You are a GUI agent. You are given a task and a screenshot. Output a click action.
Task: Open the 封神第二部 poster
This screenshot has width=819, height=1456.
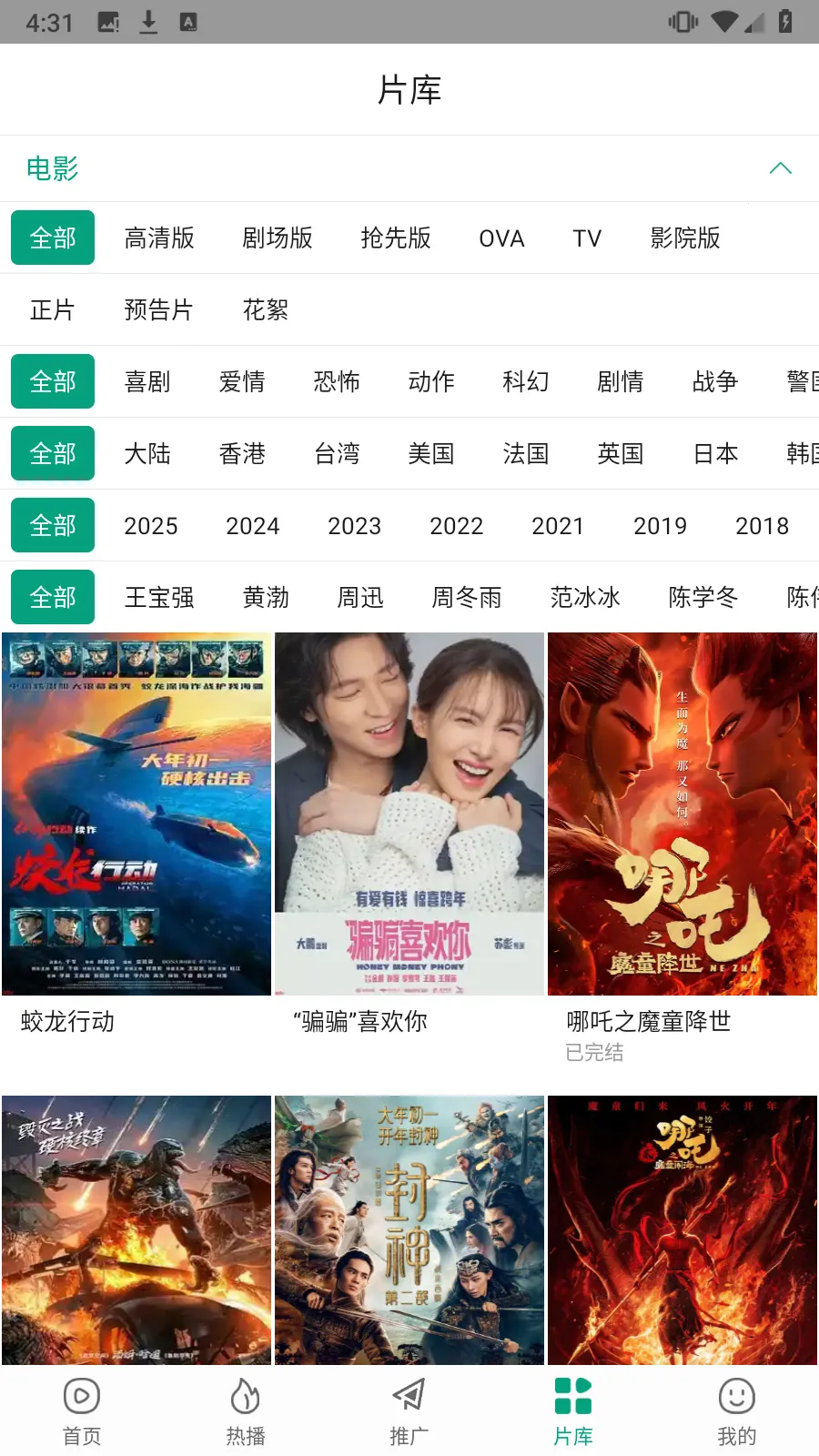tap(409, 1228)
